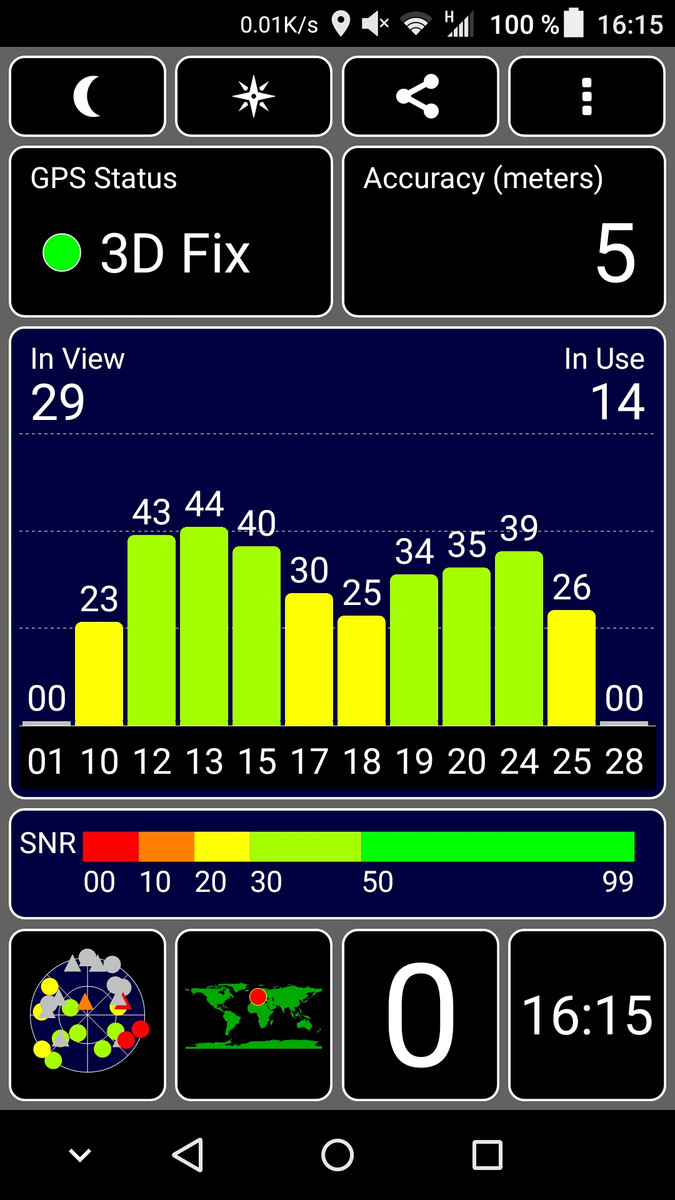This screenshot has width=675, height=1200.
Task: Open the three-dot overflow menu
Action: pyautogui.click(x=586, y=96)
